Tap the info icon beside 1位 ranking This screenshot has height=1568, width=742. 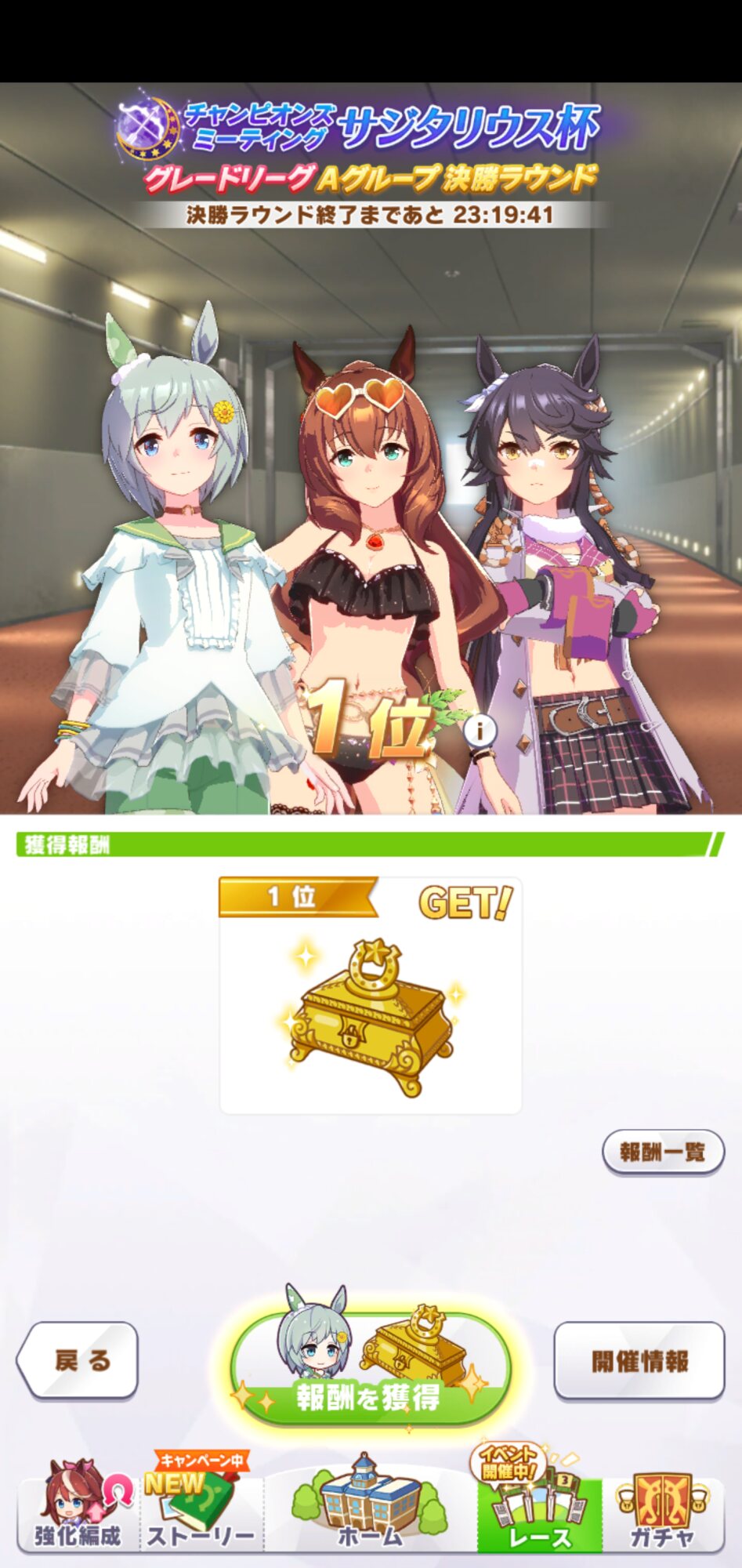point(479,731)
